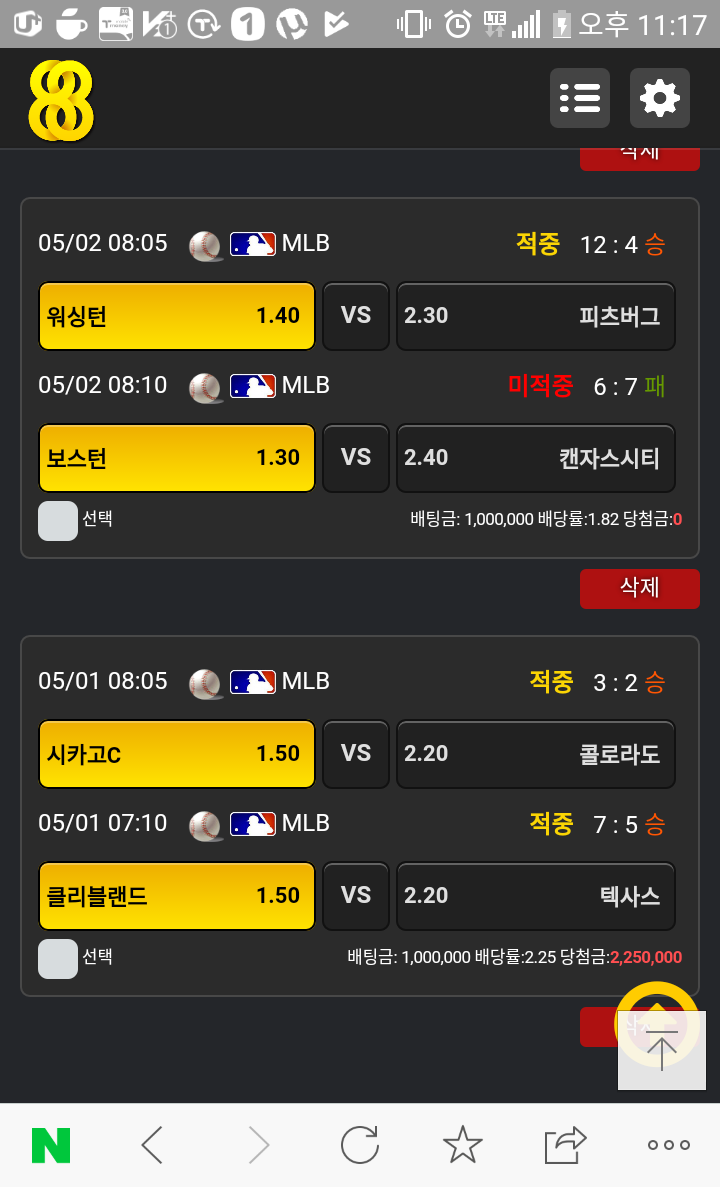Viewport: 720px width, 1187px height.
Task: Go back in the browser
Action: 152,1145
